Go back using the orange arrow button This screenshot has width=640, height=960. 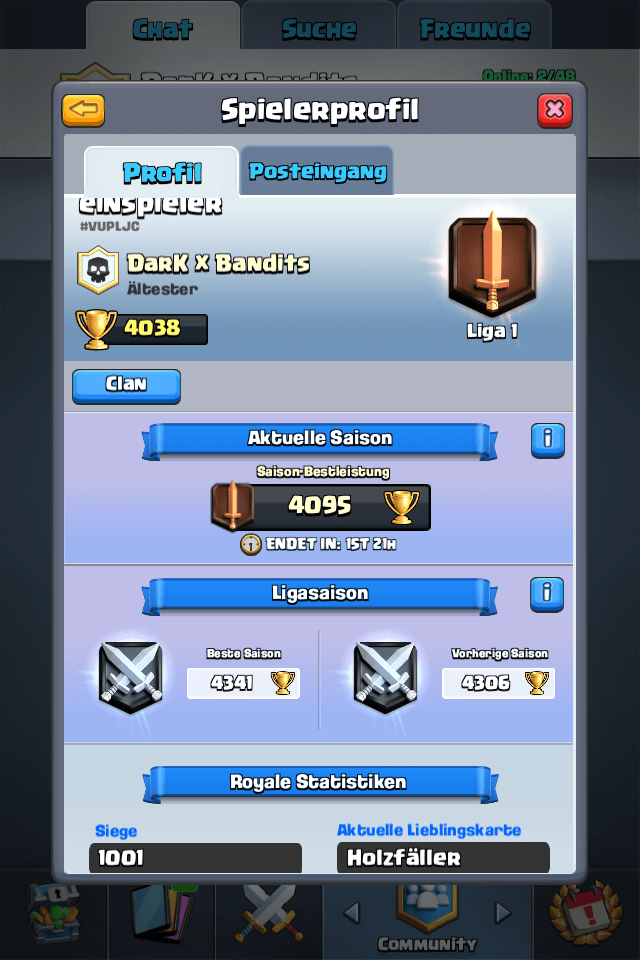coord(83,110)
